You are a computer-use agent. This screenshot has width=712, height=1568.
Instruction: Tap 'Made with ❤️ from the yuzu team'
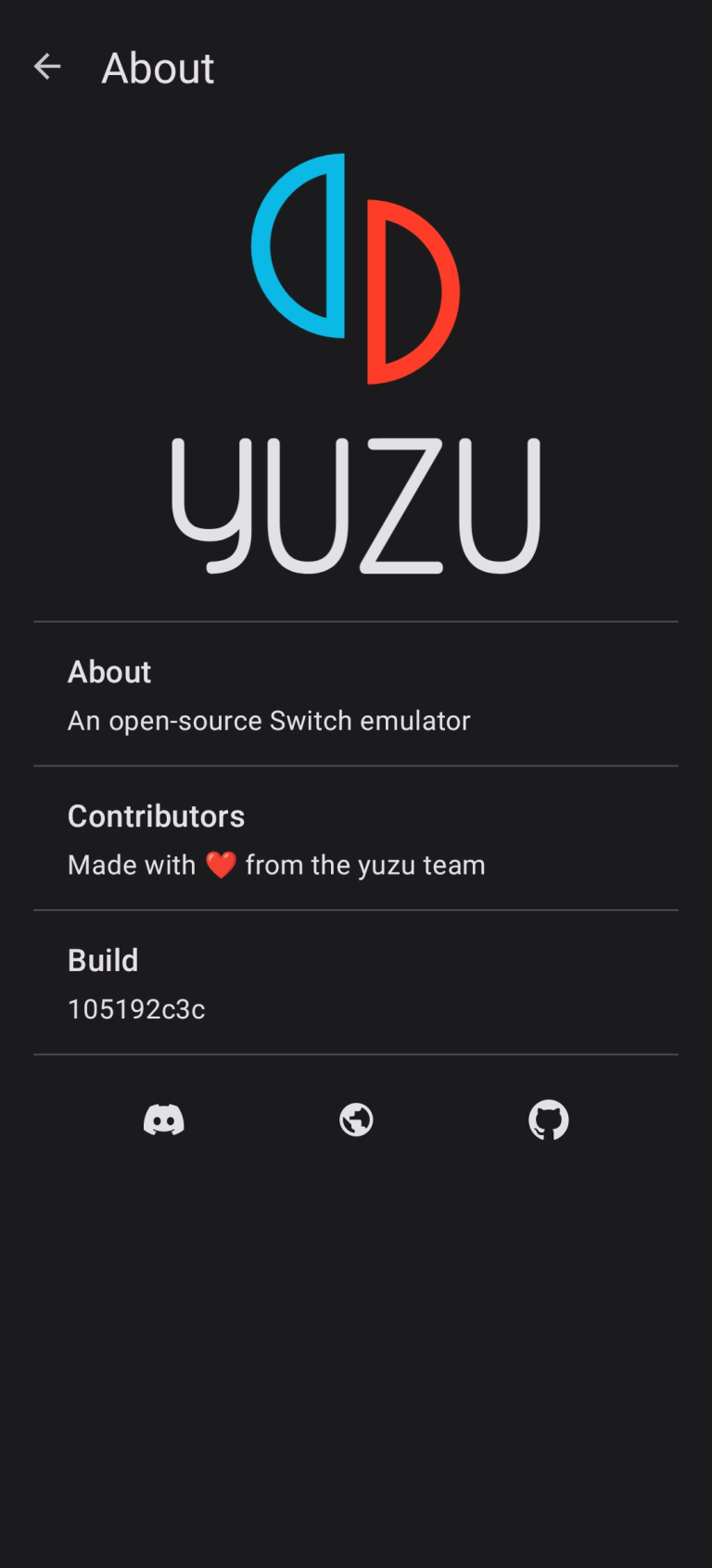point(275,864)
